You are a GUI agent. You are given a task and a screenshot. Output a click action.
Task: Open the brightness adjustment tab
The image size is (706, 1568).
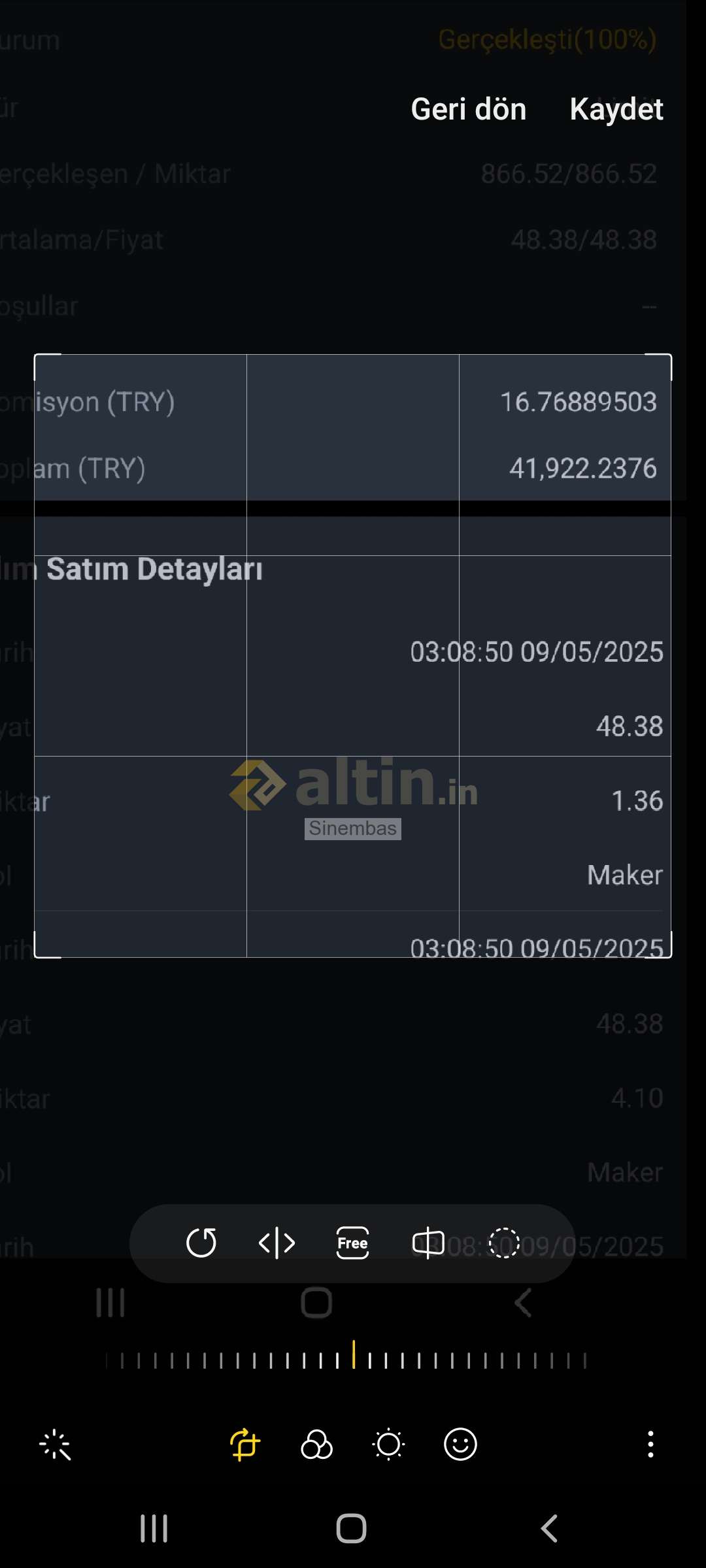coord(388,1445)
